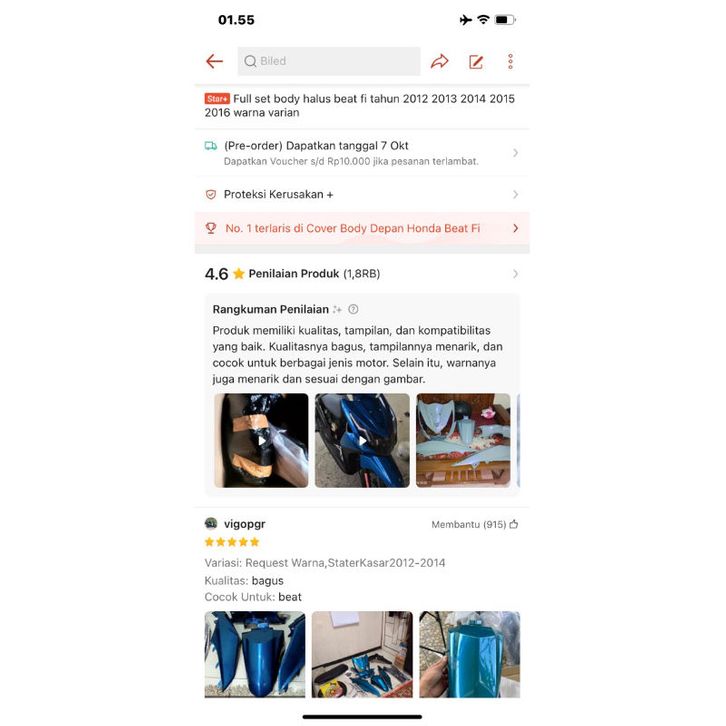Tap the help icon beside Rangkuman Penilaian
726x726 pixels.
[353, 310]
